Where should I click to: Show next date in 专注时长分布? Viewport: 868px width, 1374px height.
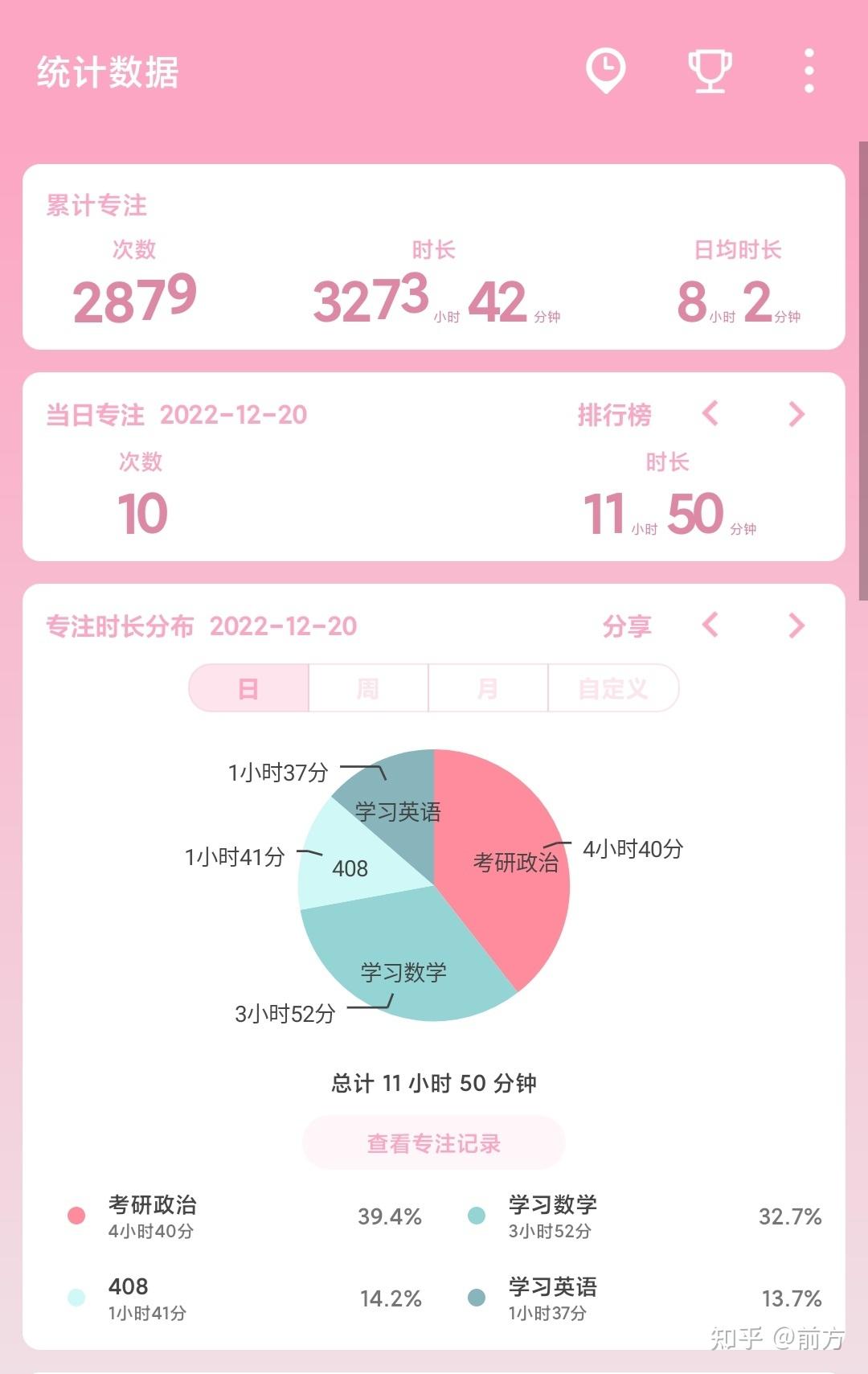[x=796, y=625]
